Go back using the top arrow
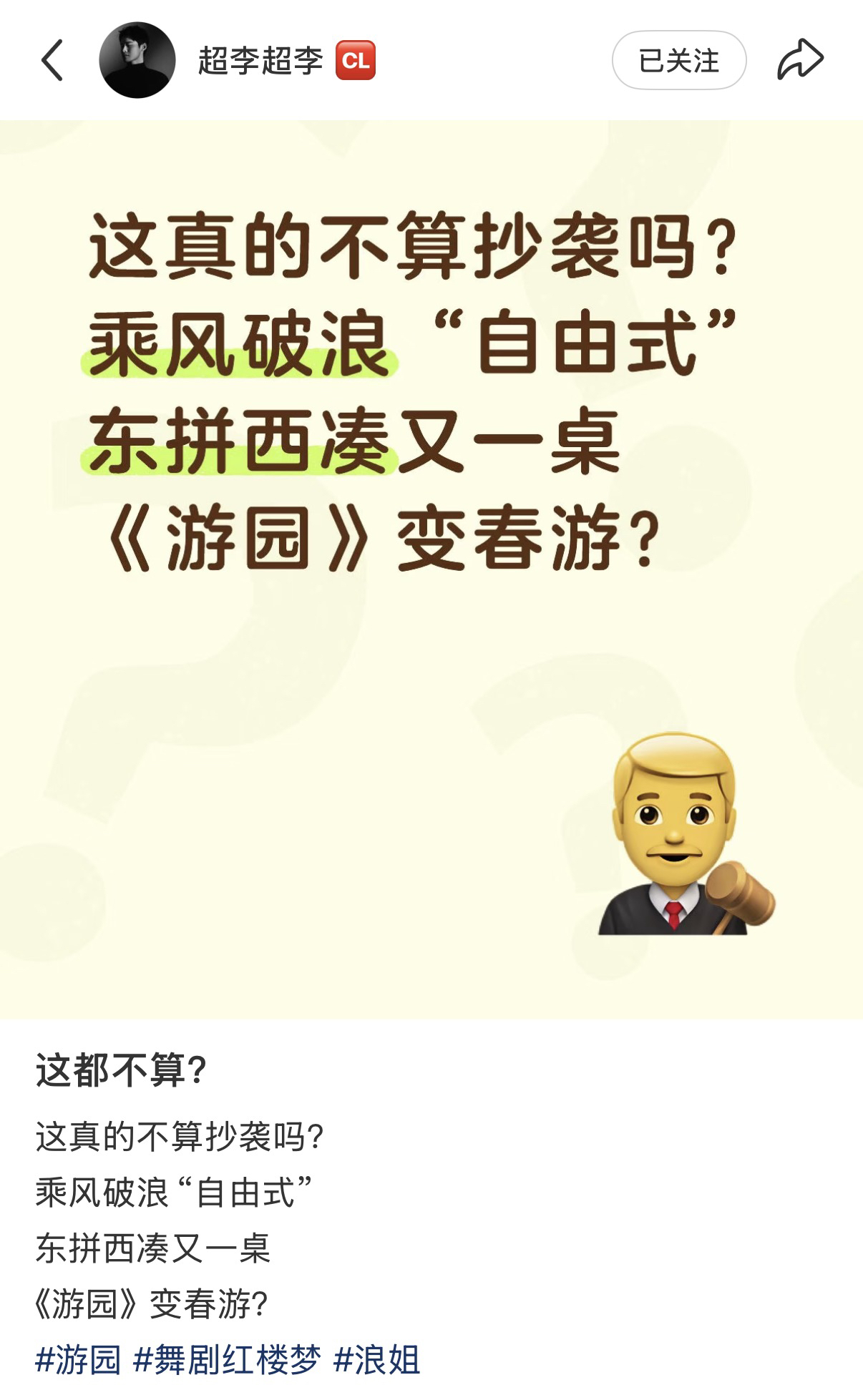 pyautogui.click(x=52, y=60)
